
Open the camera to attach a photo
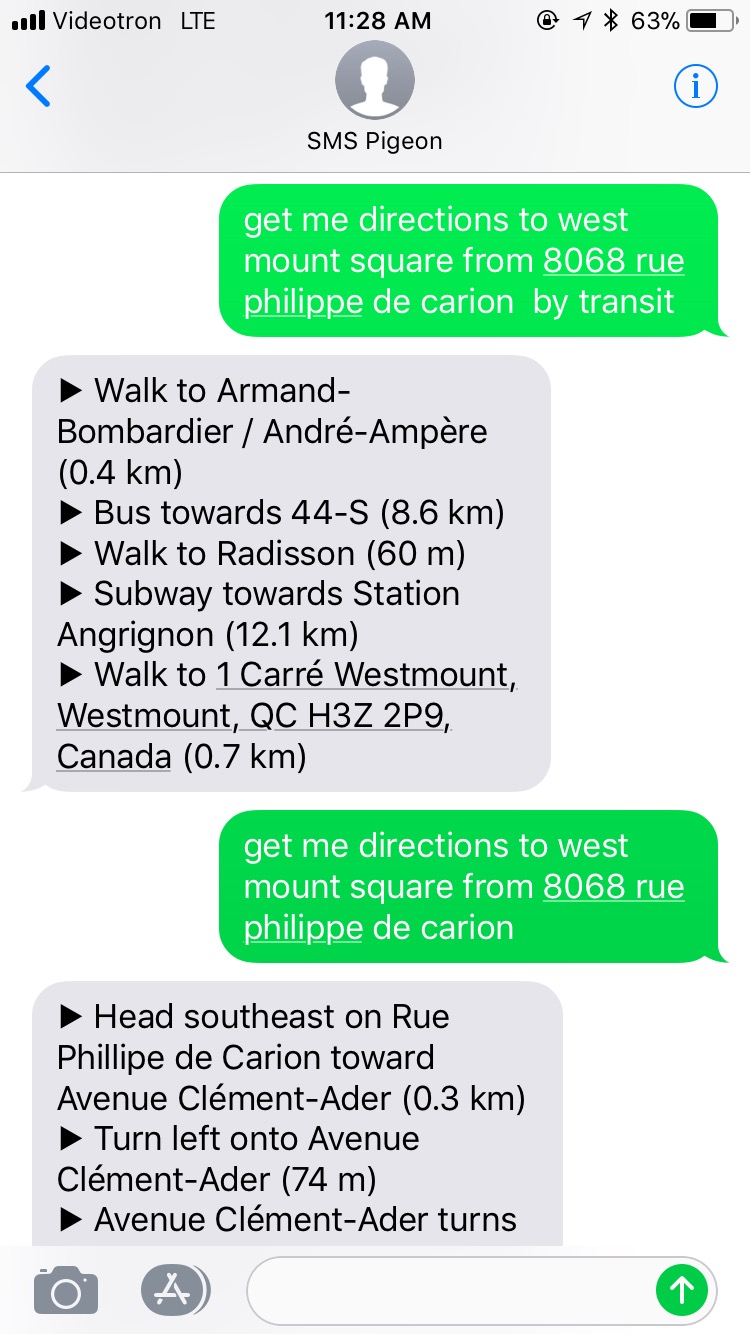(x=66, y=1290)
